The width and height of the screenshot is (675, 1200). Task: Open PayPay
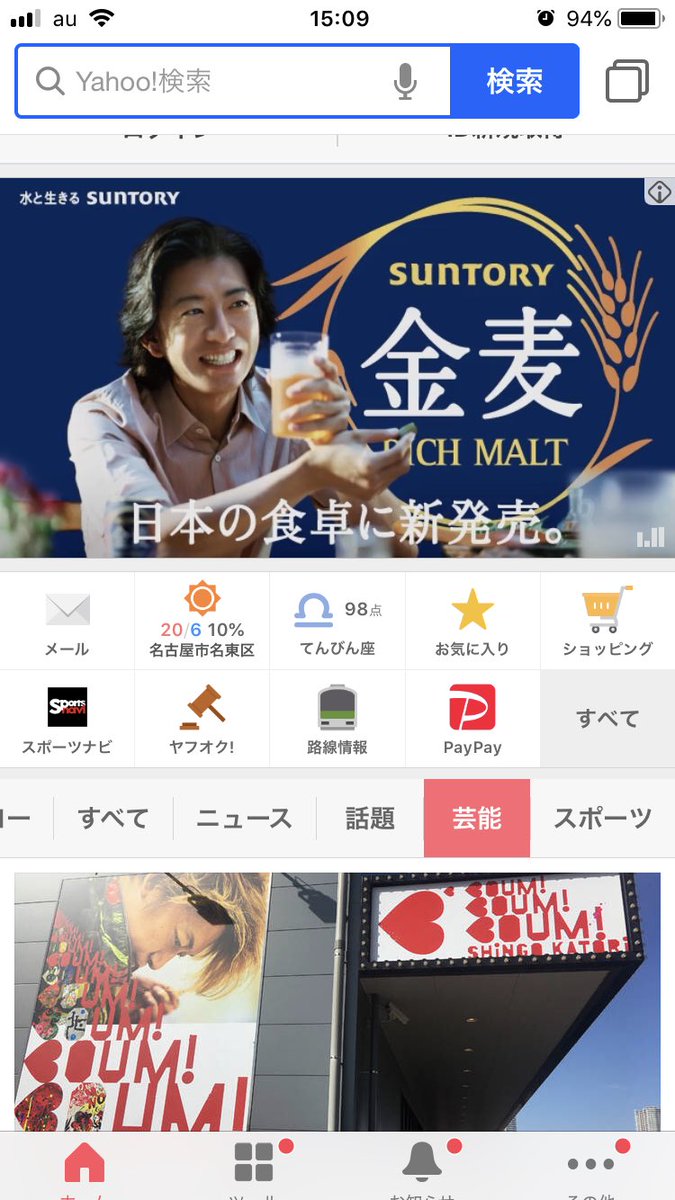pos(472,719)
